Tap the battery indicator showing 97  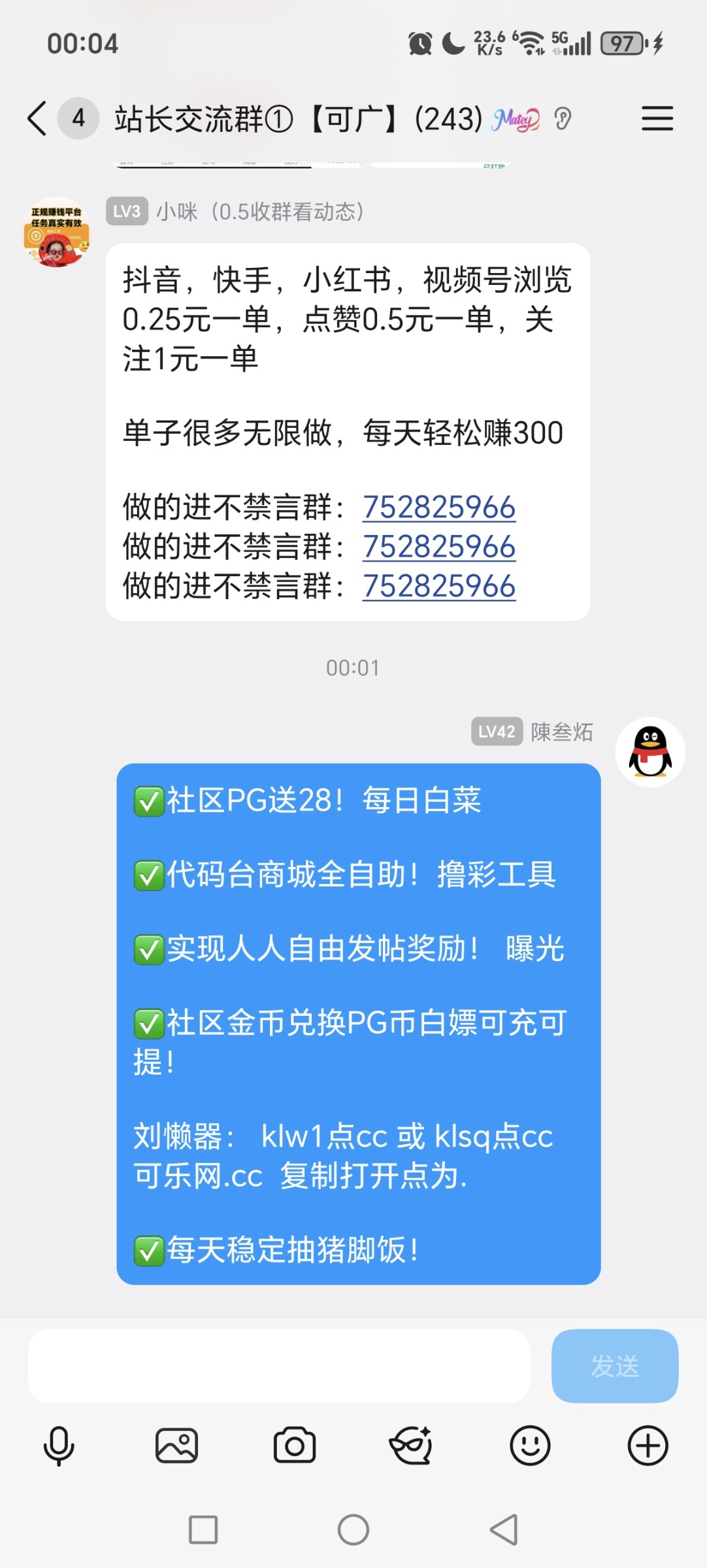click(622, 43)
